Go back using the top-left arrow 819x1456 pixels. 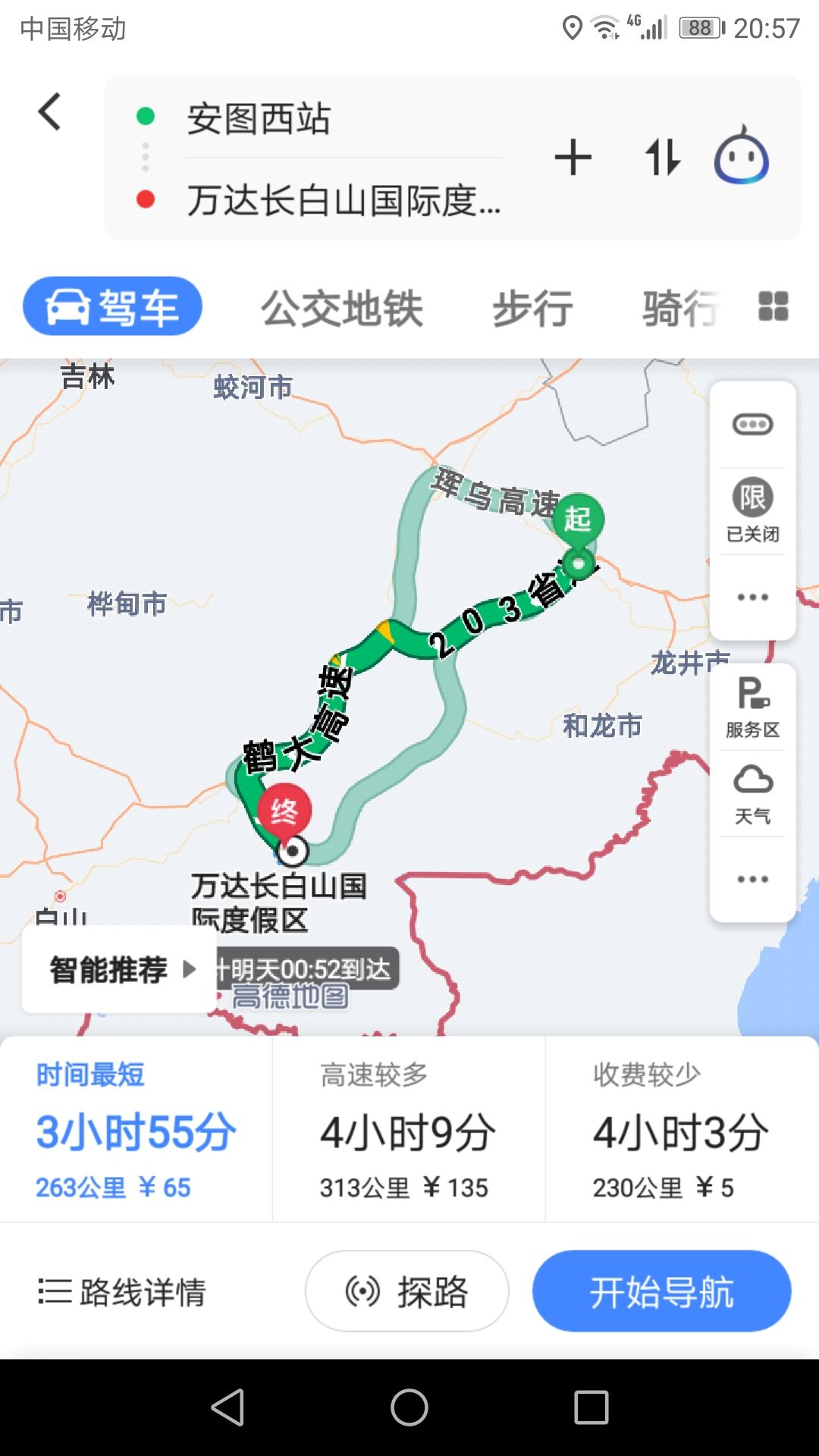50,112
